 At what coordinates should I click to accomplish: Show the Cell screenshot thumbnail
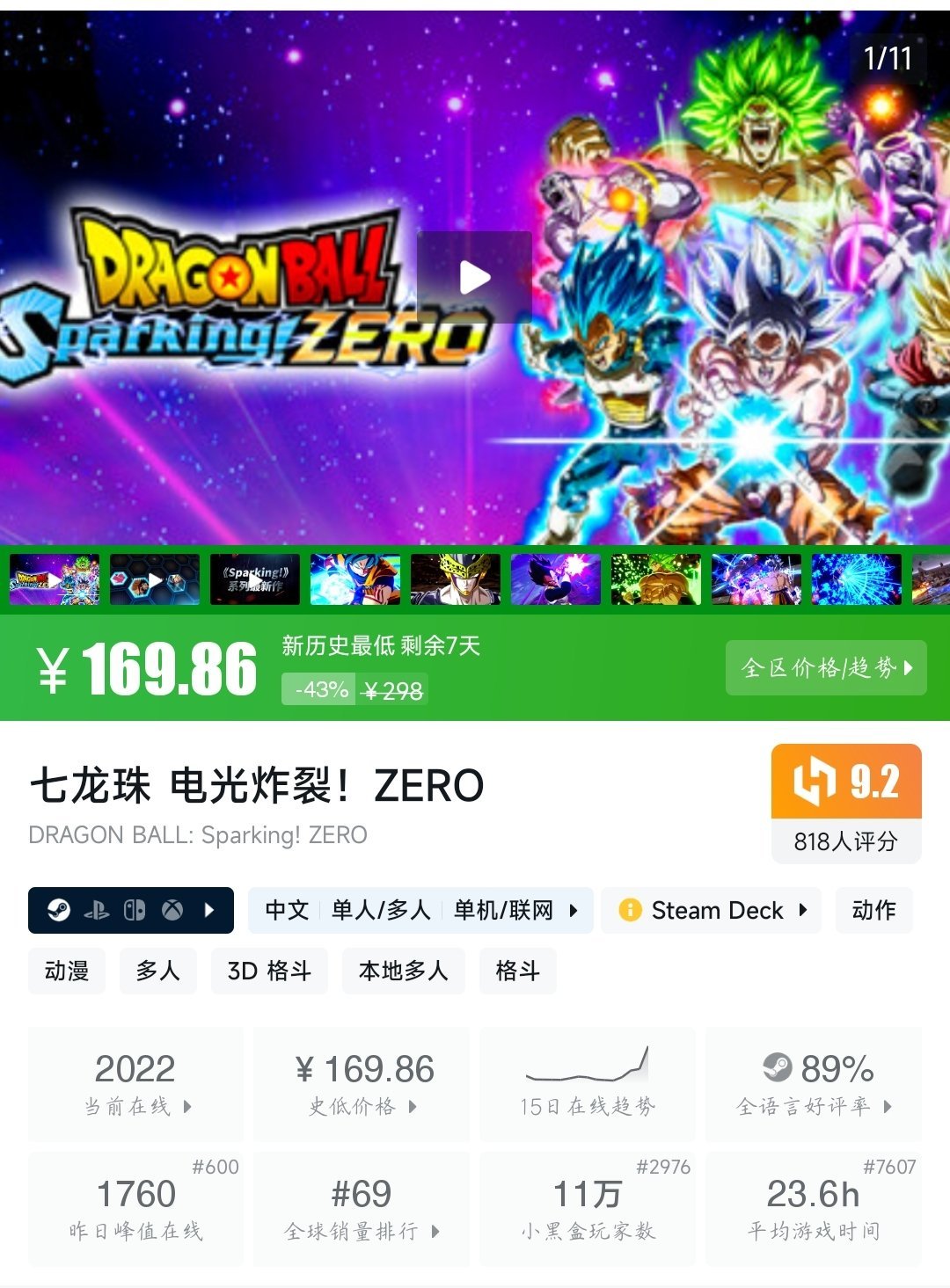click(456, 579)
